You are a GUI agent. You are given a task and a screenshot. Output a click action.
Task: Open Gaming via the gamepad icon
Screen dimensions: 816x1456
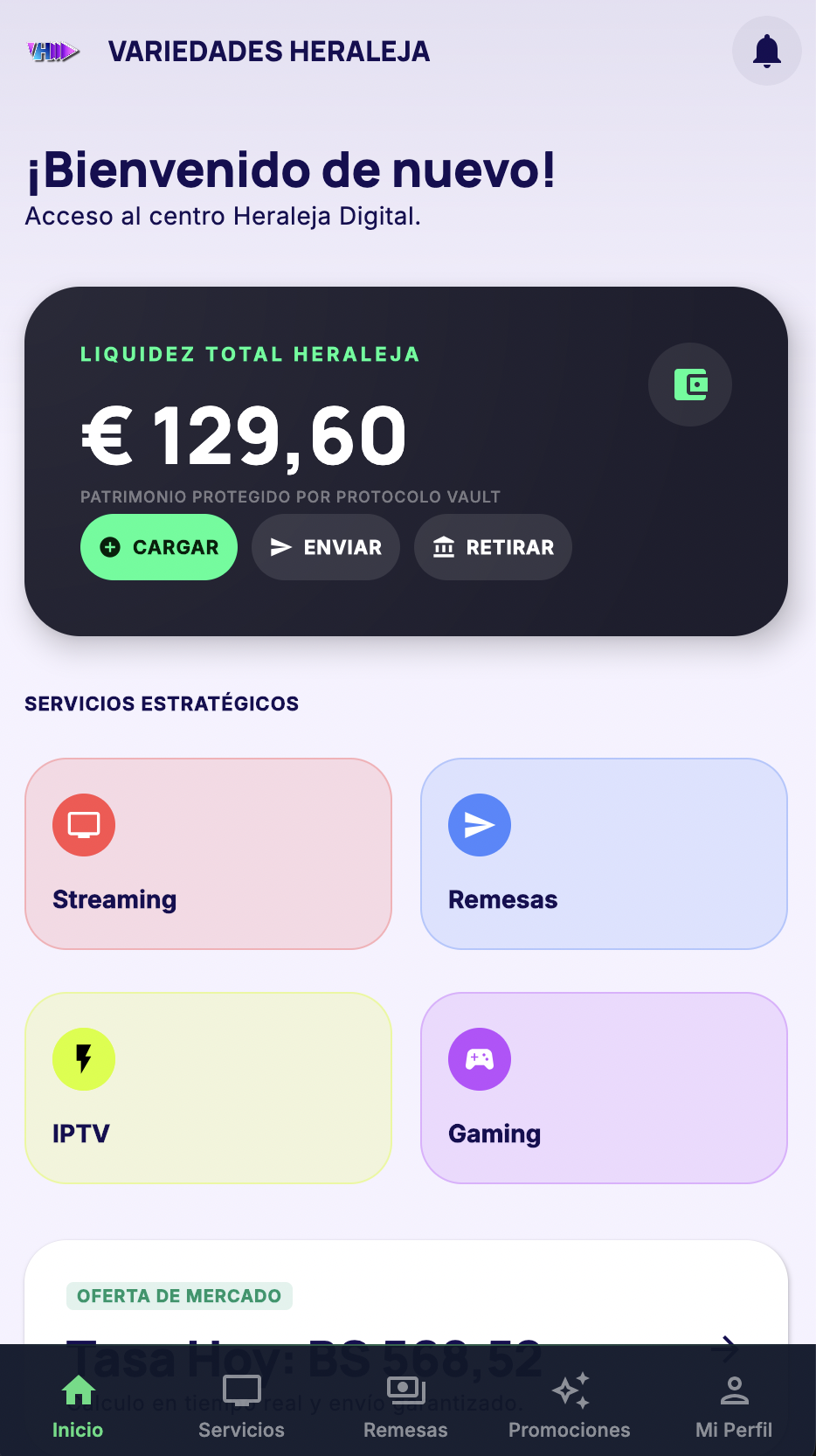pos(479,1058)
